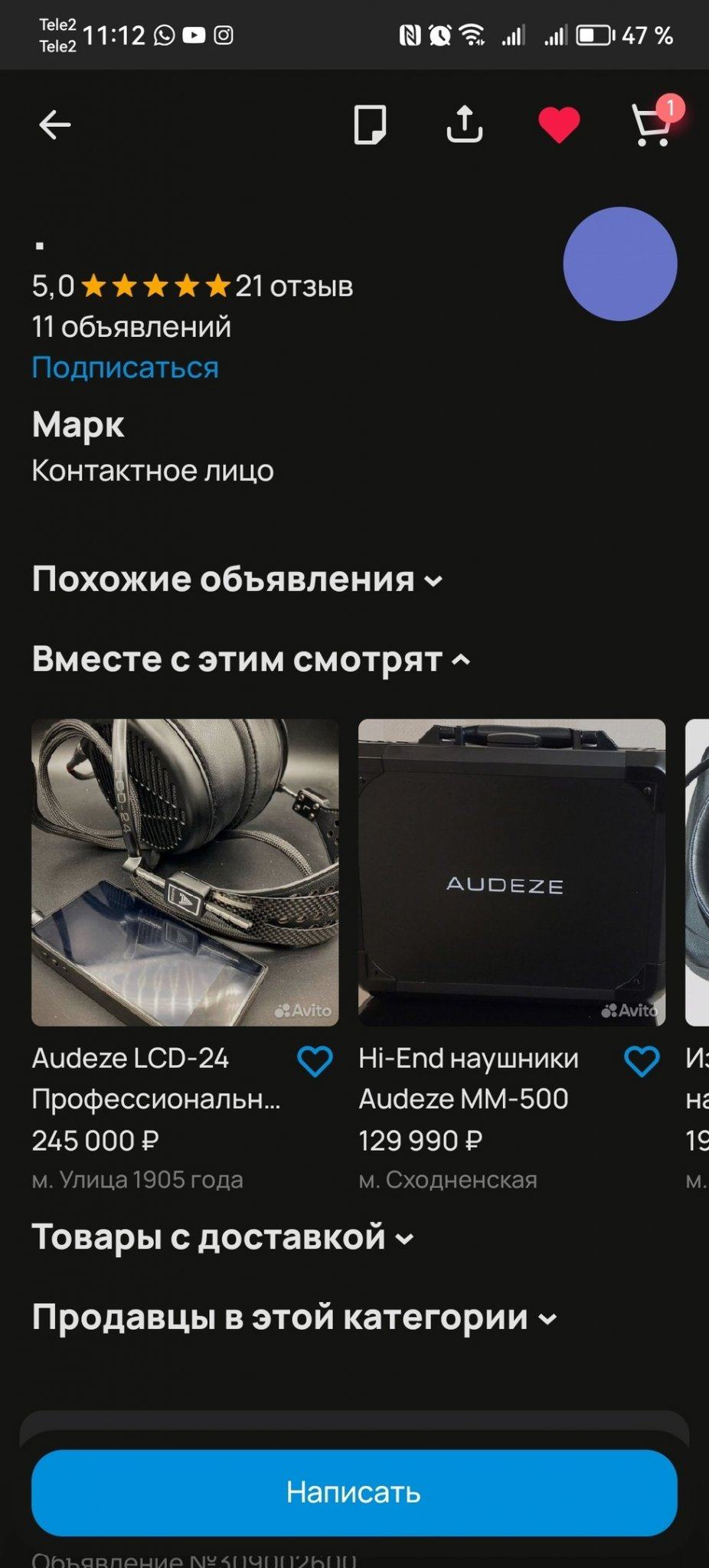Open the note icon in the top bar
Viewport: 709px width, 1568px height.
(370, 125)
